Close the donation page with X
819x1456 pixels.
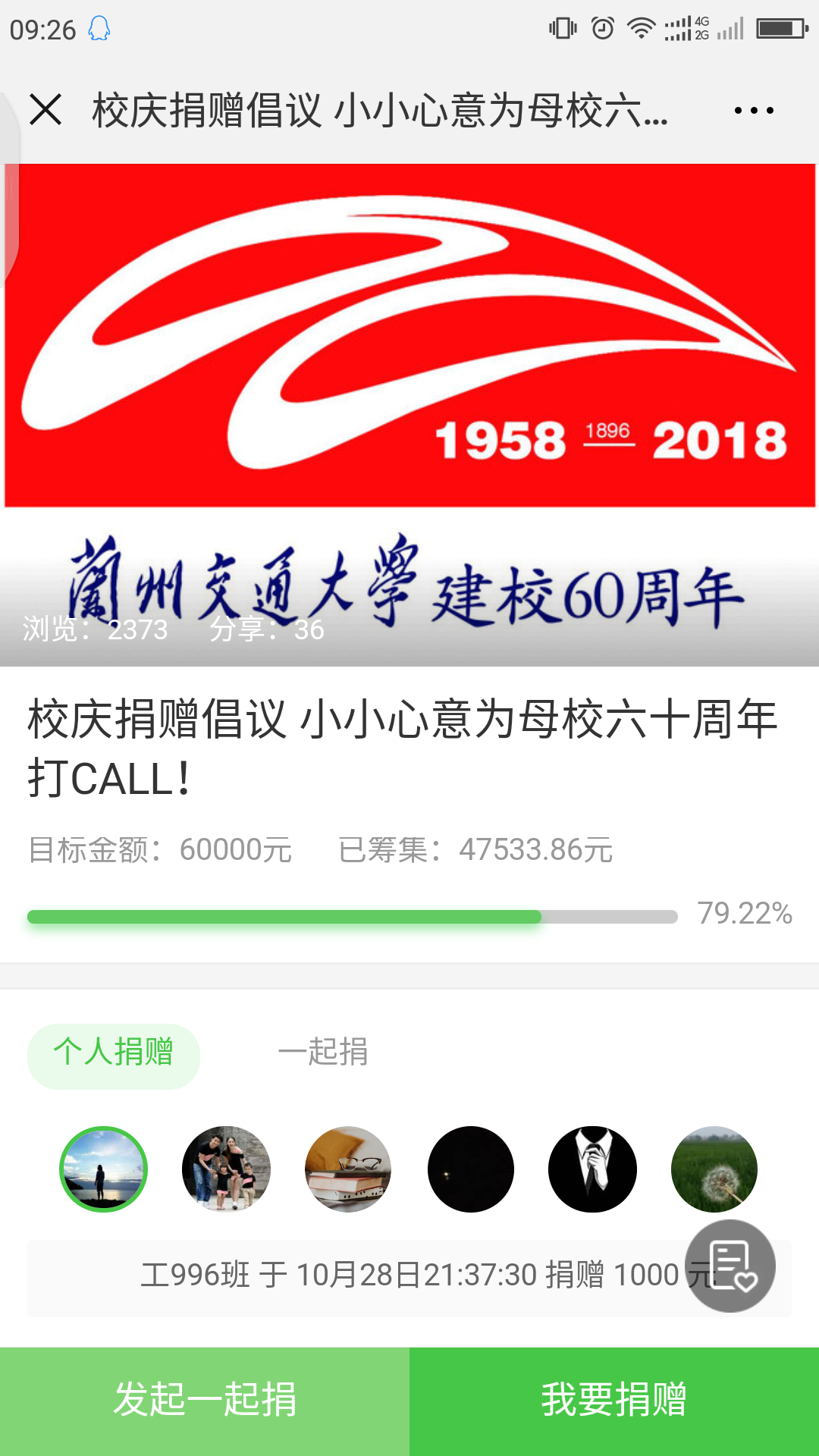pyautogui.click(x=45, y=110)
